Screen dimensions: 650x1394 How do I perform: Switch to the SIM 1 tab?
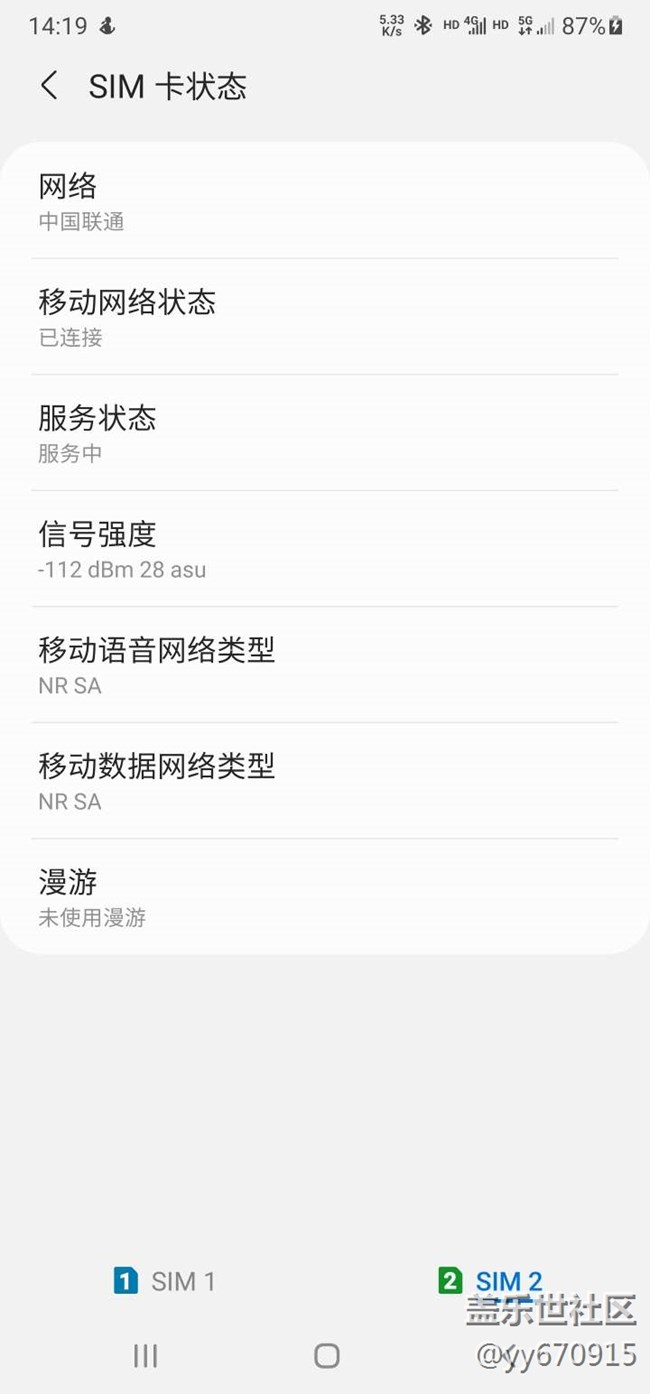coord(165,1281)
